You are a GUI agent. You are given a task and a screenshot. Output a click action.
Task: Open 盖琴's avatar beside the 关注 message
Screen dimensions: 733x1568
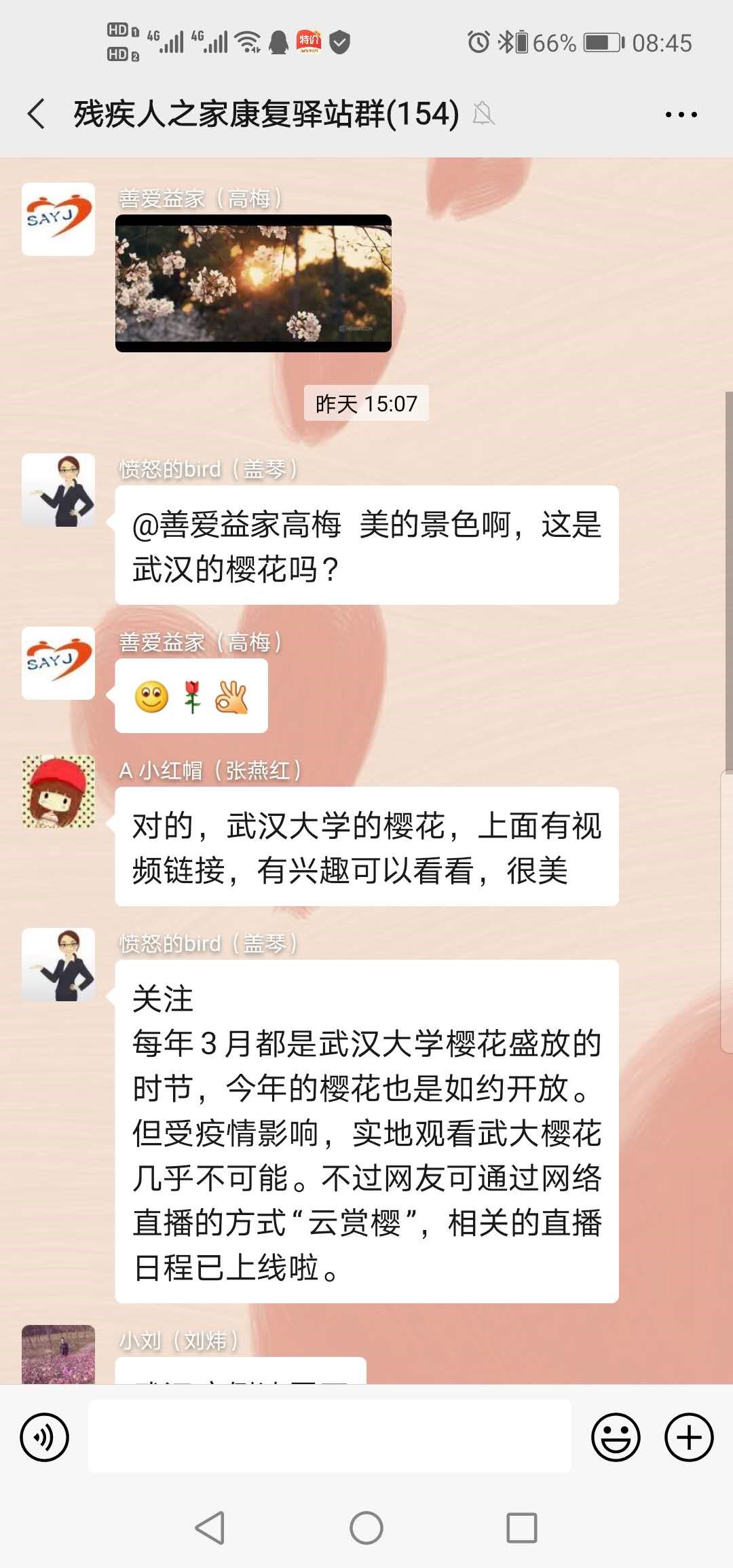(58, 965)
